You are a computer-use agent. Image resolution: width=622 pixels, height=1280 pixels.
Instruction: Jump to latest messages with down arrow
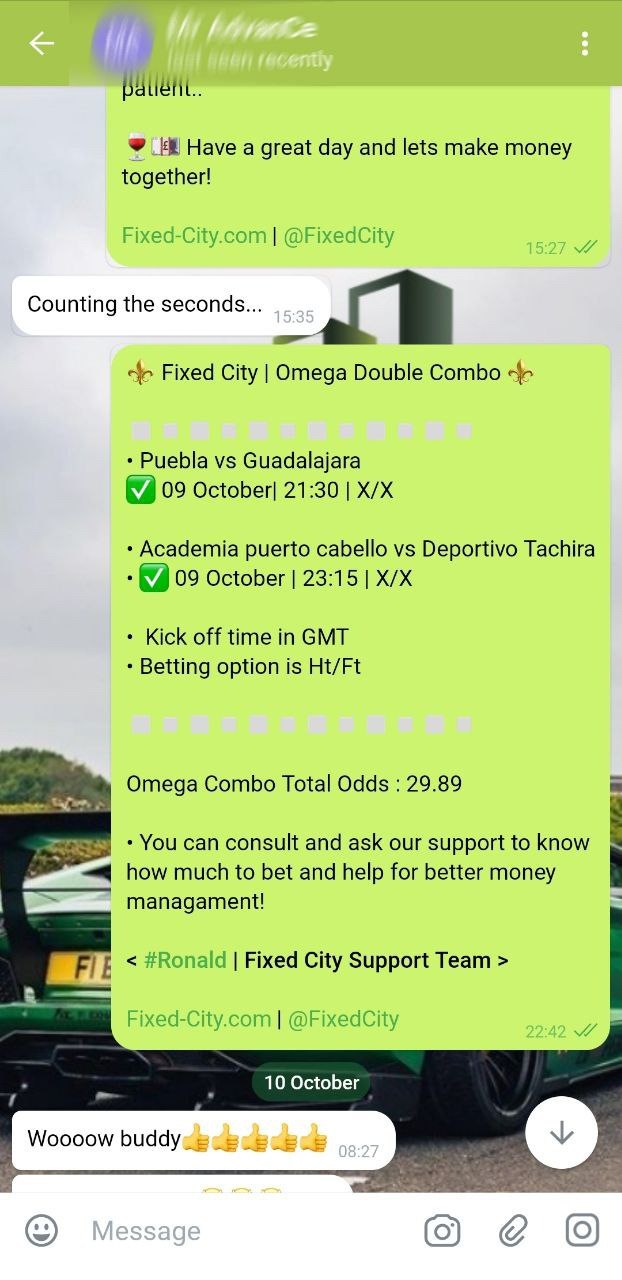point(561,1132)
